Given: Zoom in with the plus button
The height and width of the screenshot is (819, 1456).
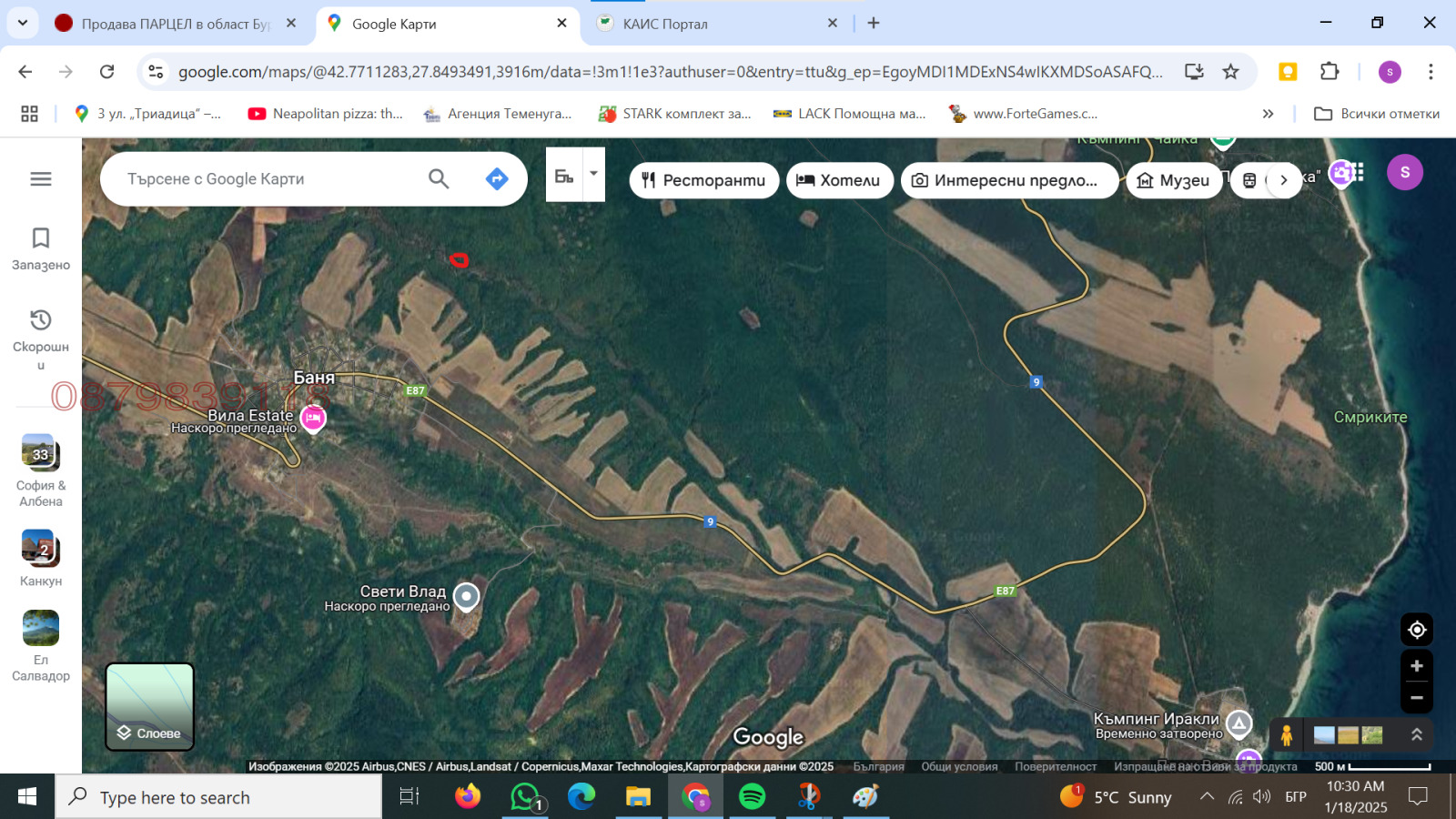Looking at the screenshot, I should (x=1416, y=666).
